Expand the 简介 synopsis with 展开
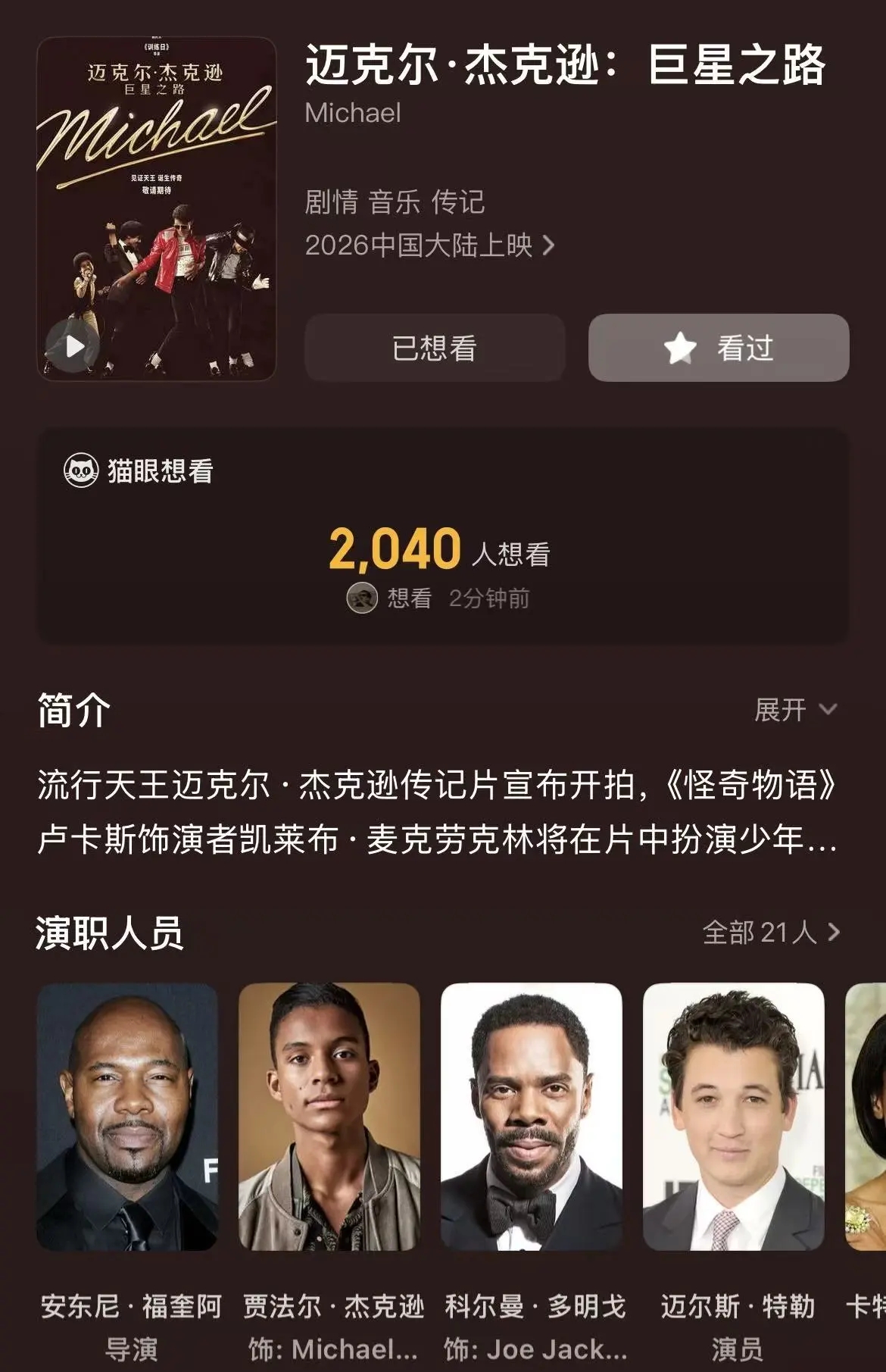Image resolution: width=886 pixels, height=1372 pixels. tap(795, 710)
